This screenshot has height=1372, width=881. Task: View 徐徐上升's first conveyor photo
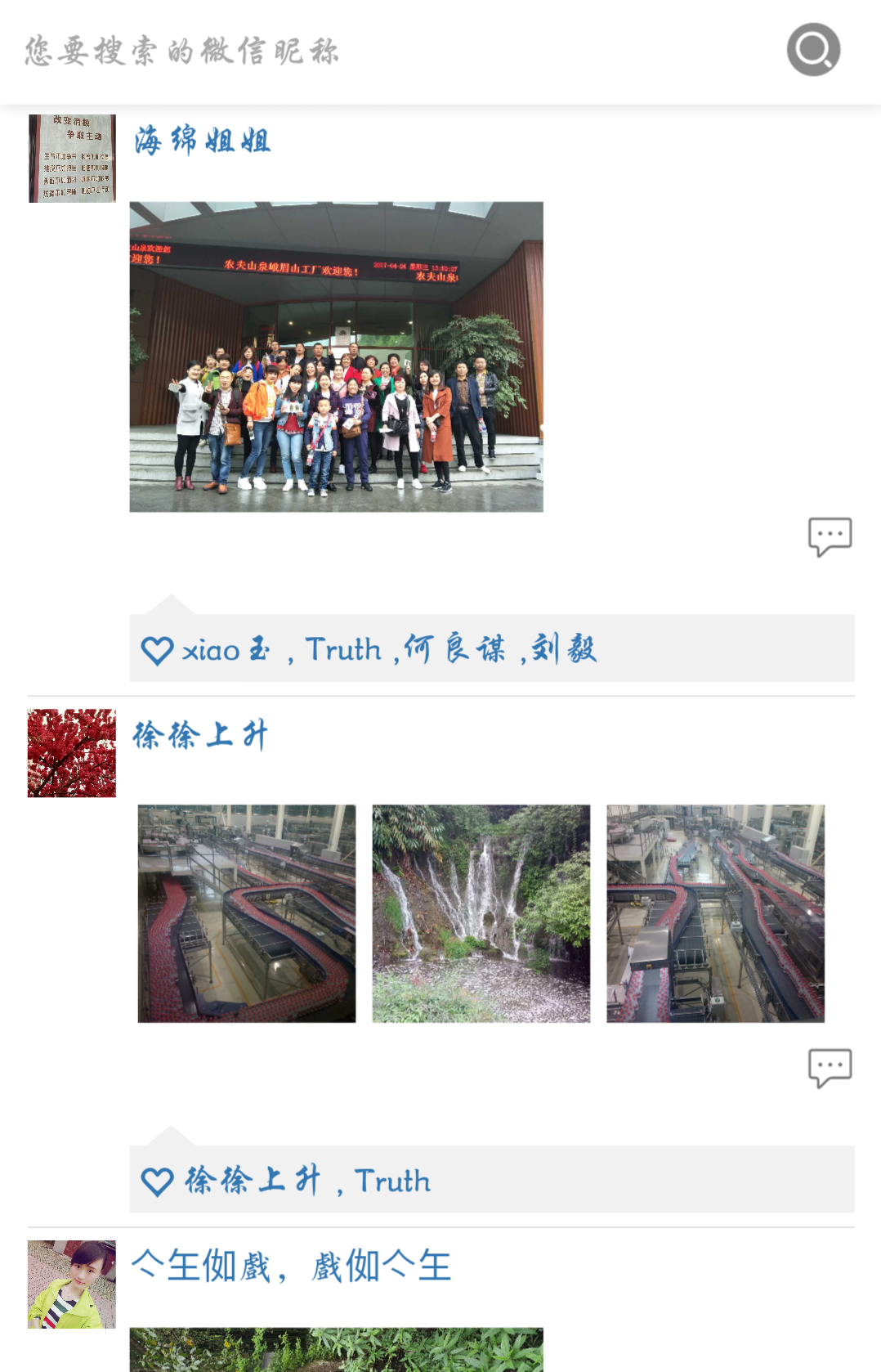click(x=247, y=913)
